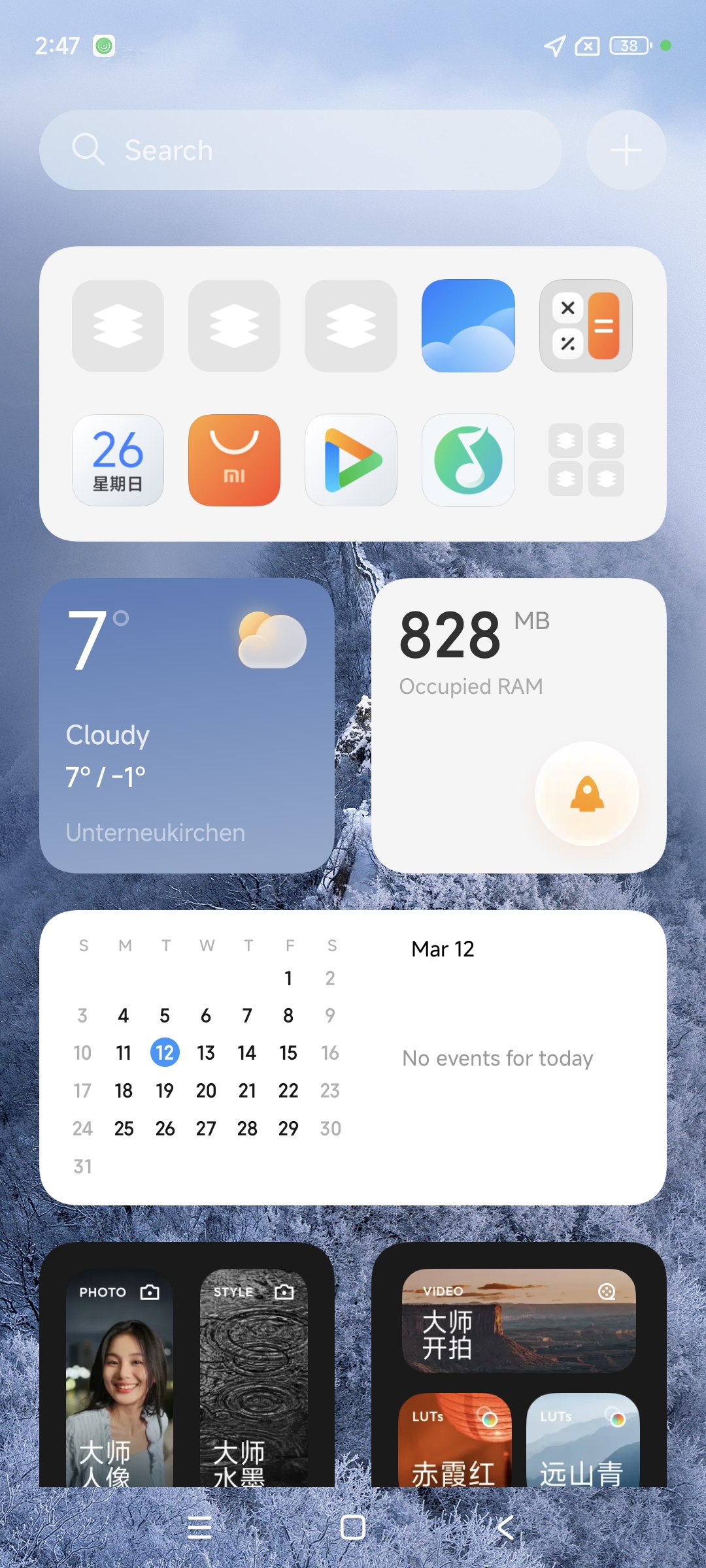Select March 20 in the calendar widget
Screen dimensions: 706x1568
(x=206, y=1090)
